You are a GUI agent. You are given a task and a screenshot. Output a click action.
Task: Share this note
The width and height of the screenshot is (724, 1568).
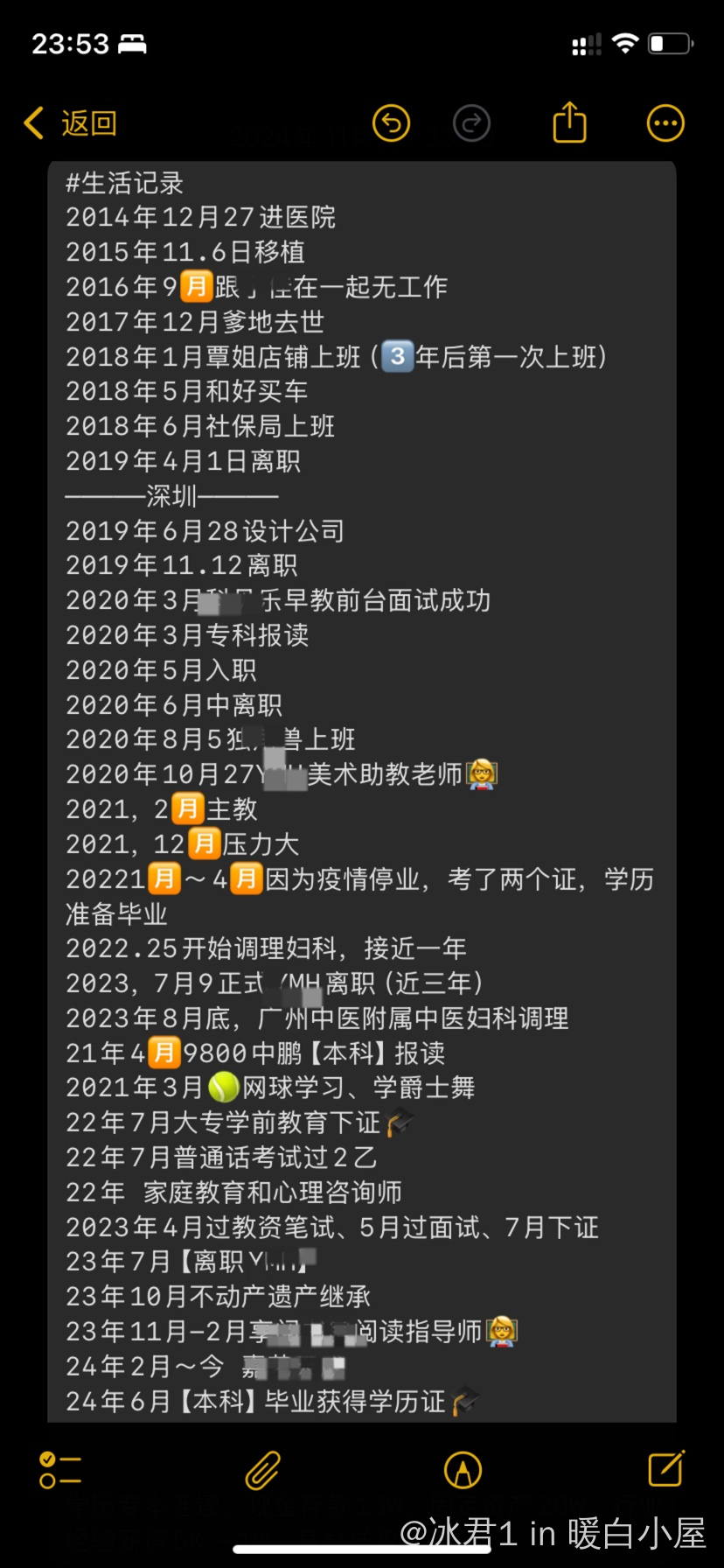tap(569, 122)
